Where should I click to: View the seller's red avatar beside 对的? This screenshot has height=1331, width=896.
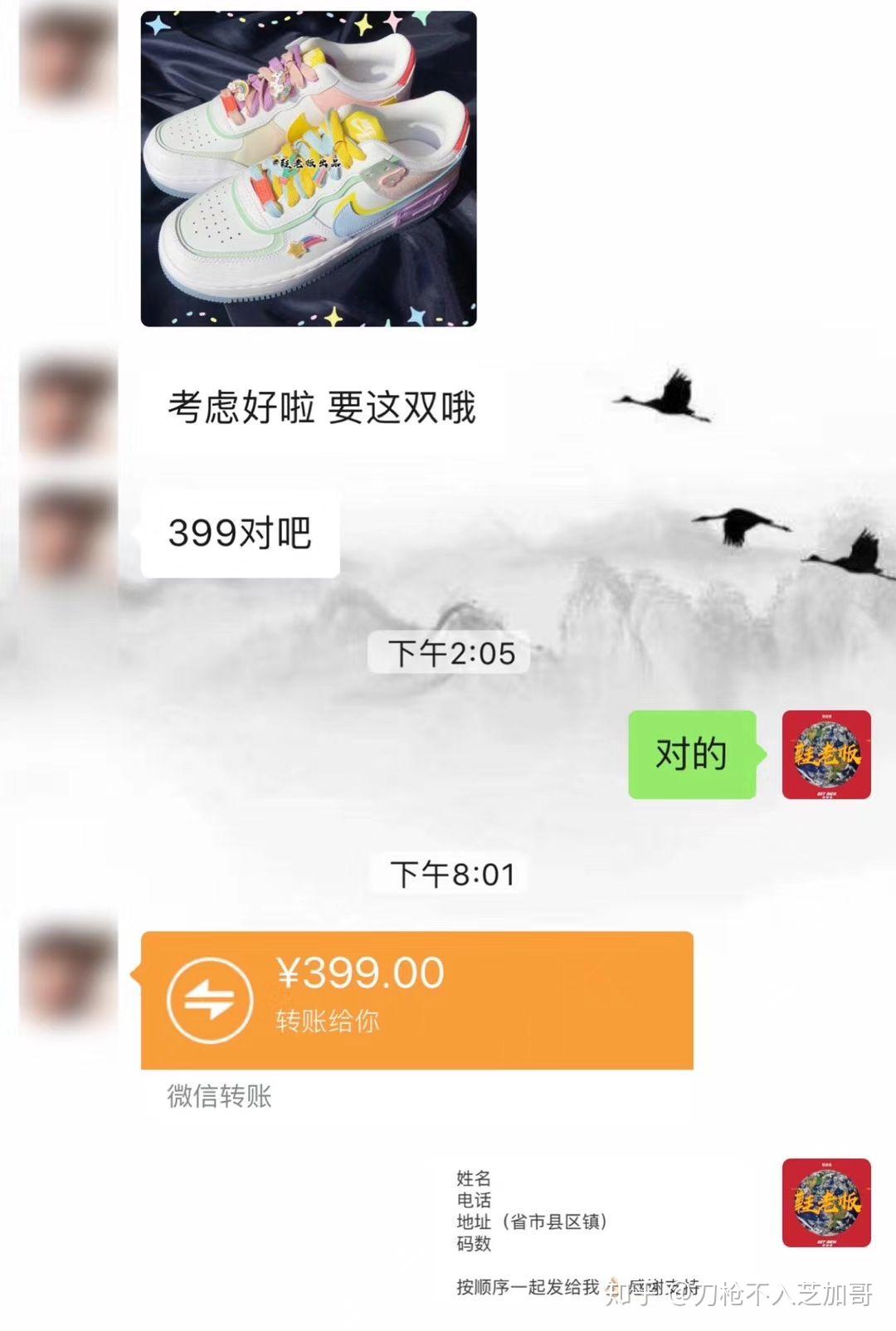point(826,754)
